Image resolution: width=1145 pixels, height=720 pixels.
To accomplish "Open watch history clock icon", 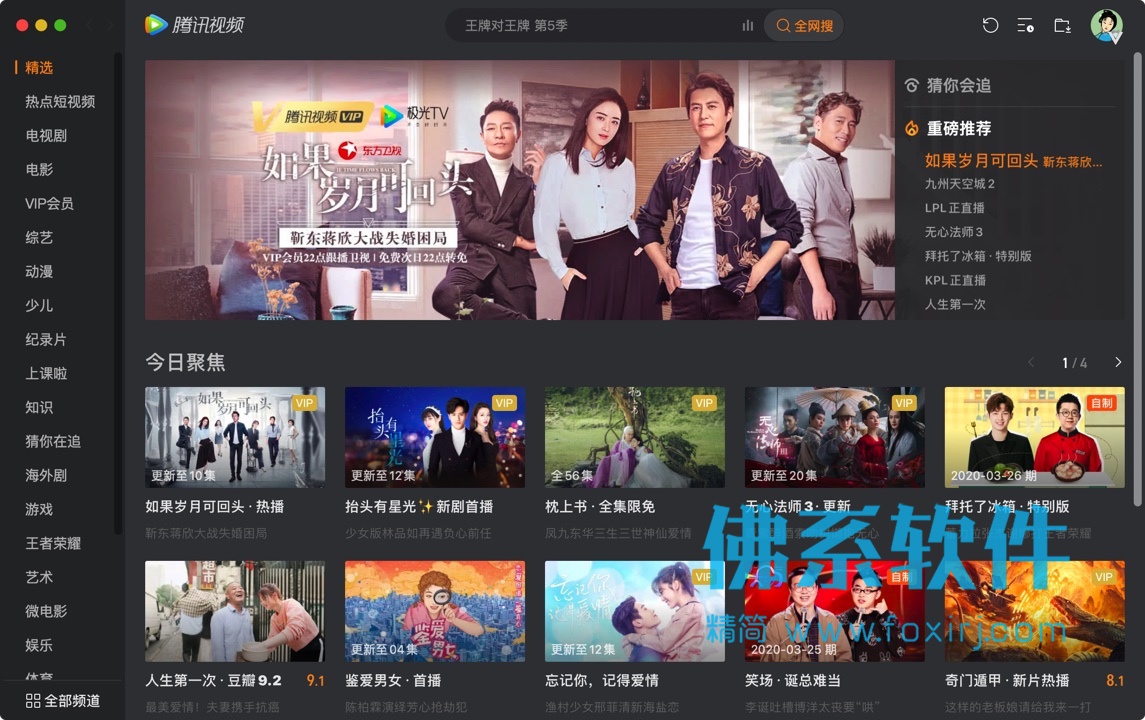I will pyautogui.click(x=990, y=26).
